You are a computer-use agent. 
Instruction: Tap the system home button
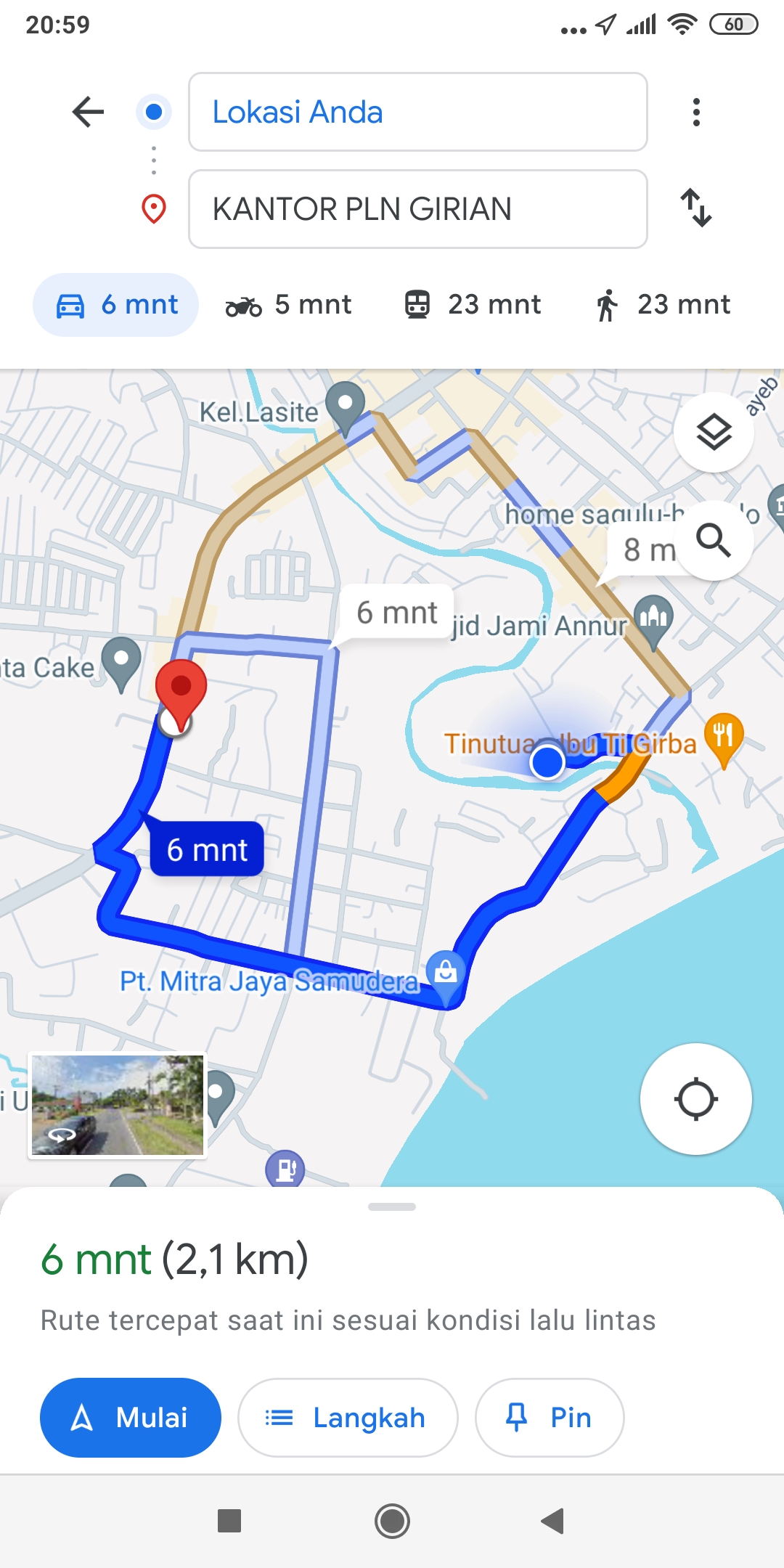point(392,1521)
